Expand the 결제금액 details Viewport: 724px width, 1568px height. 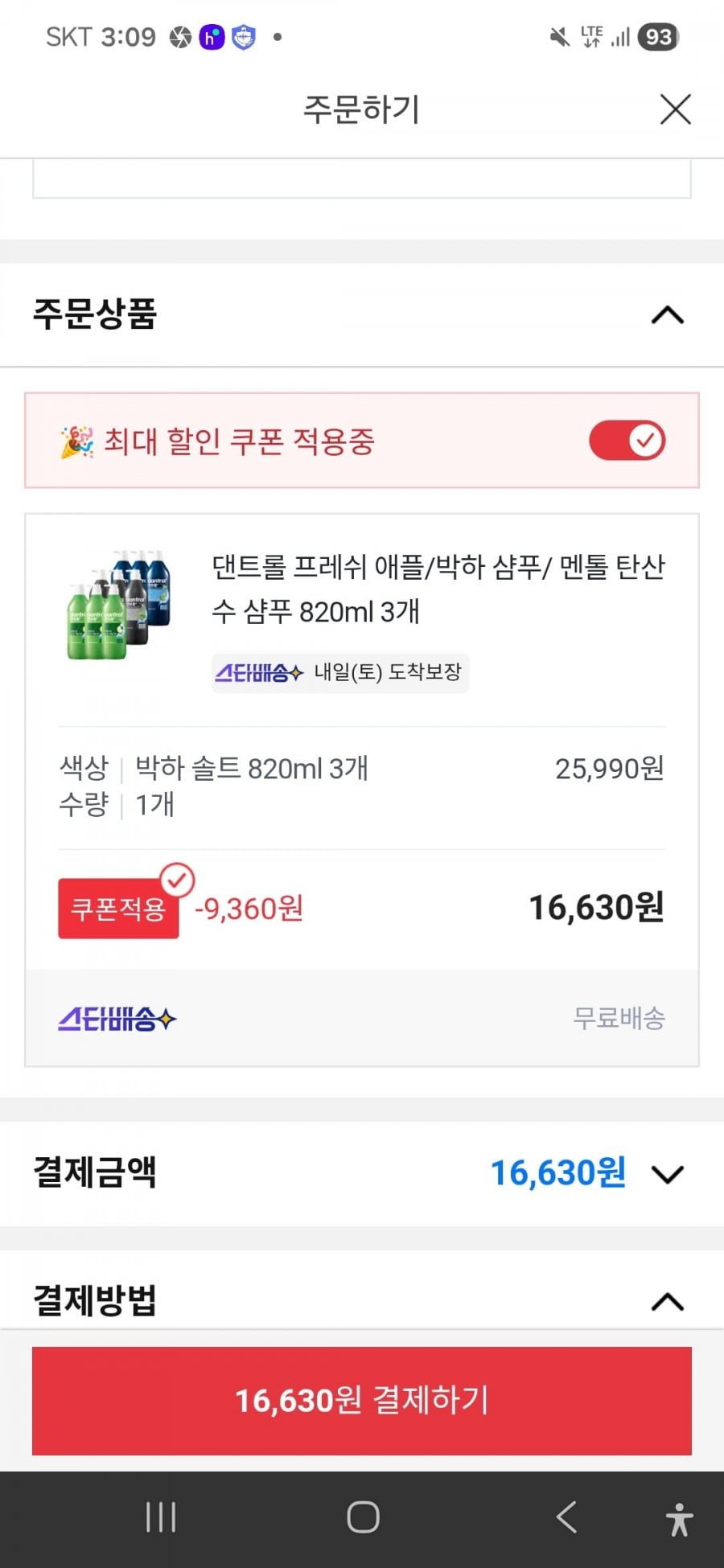(x=667, y=1174)
